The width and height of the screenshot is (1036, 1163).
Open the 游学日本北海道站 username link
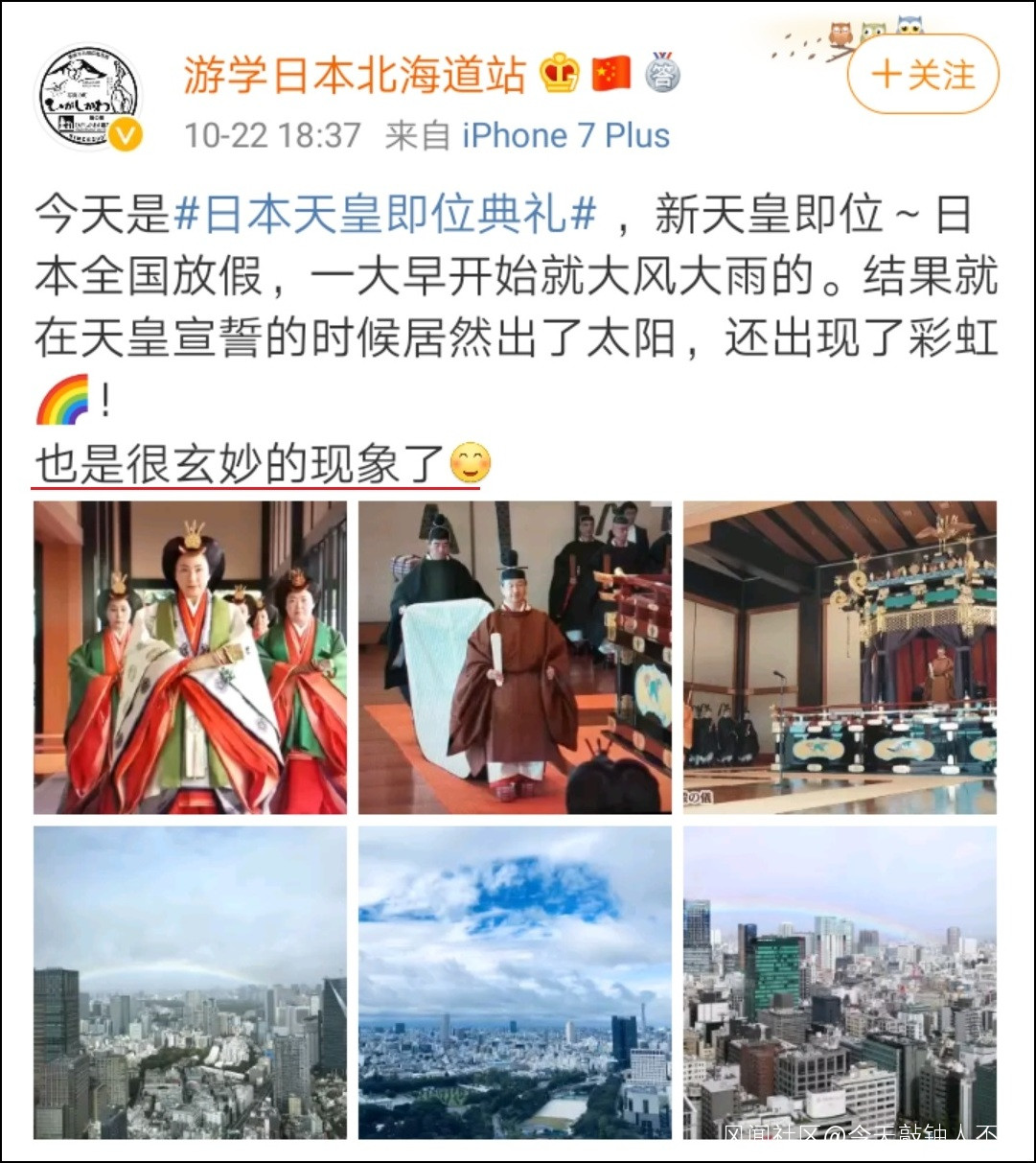click(x=355, y=74)
